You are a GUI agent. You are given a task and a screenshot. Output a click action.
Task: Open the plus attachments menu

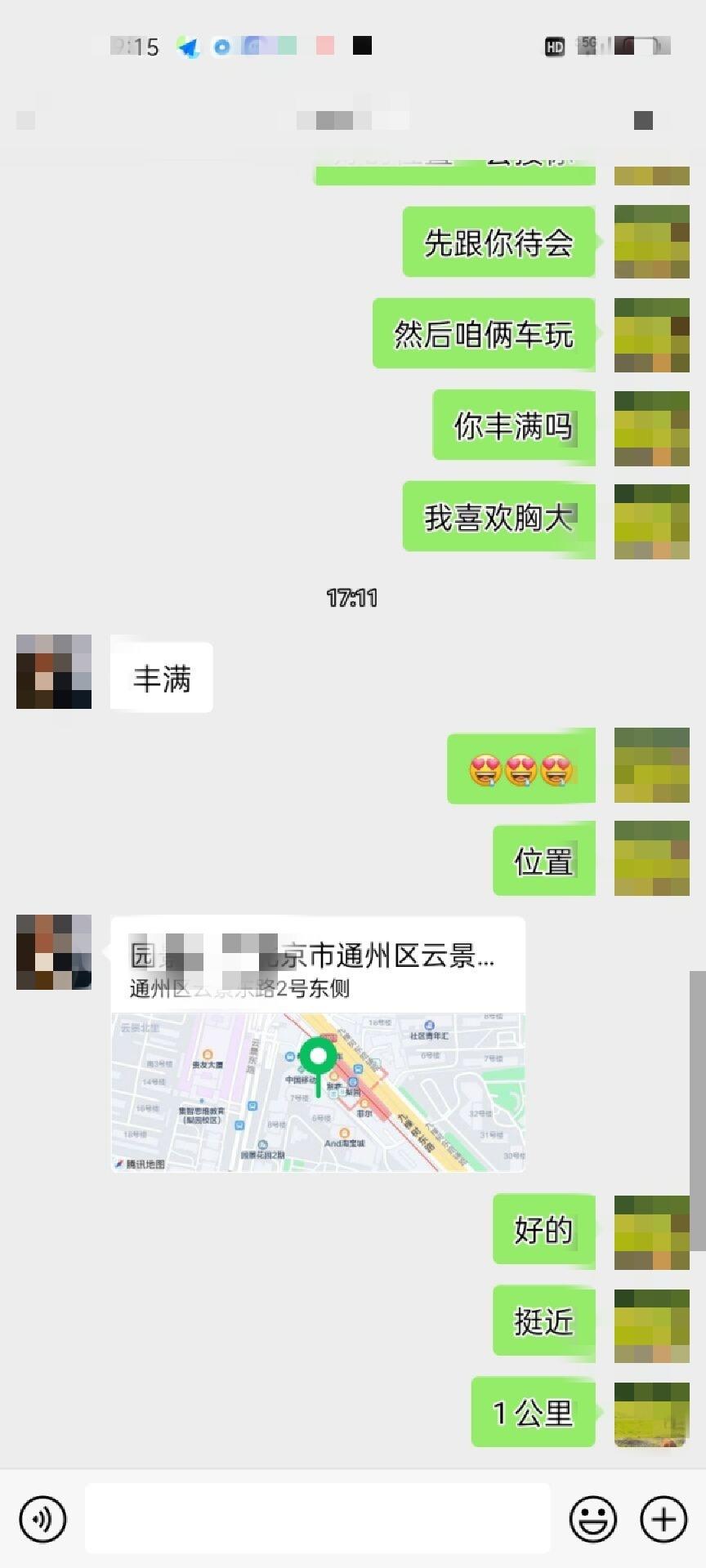(x=663, y=1519)
